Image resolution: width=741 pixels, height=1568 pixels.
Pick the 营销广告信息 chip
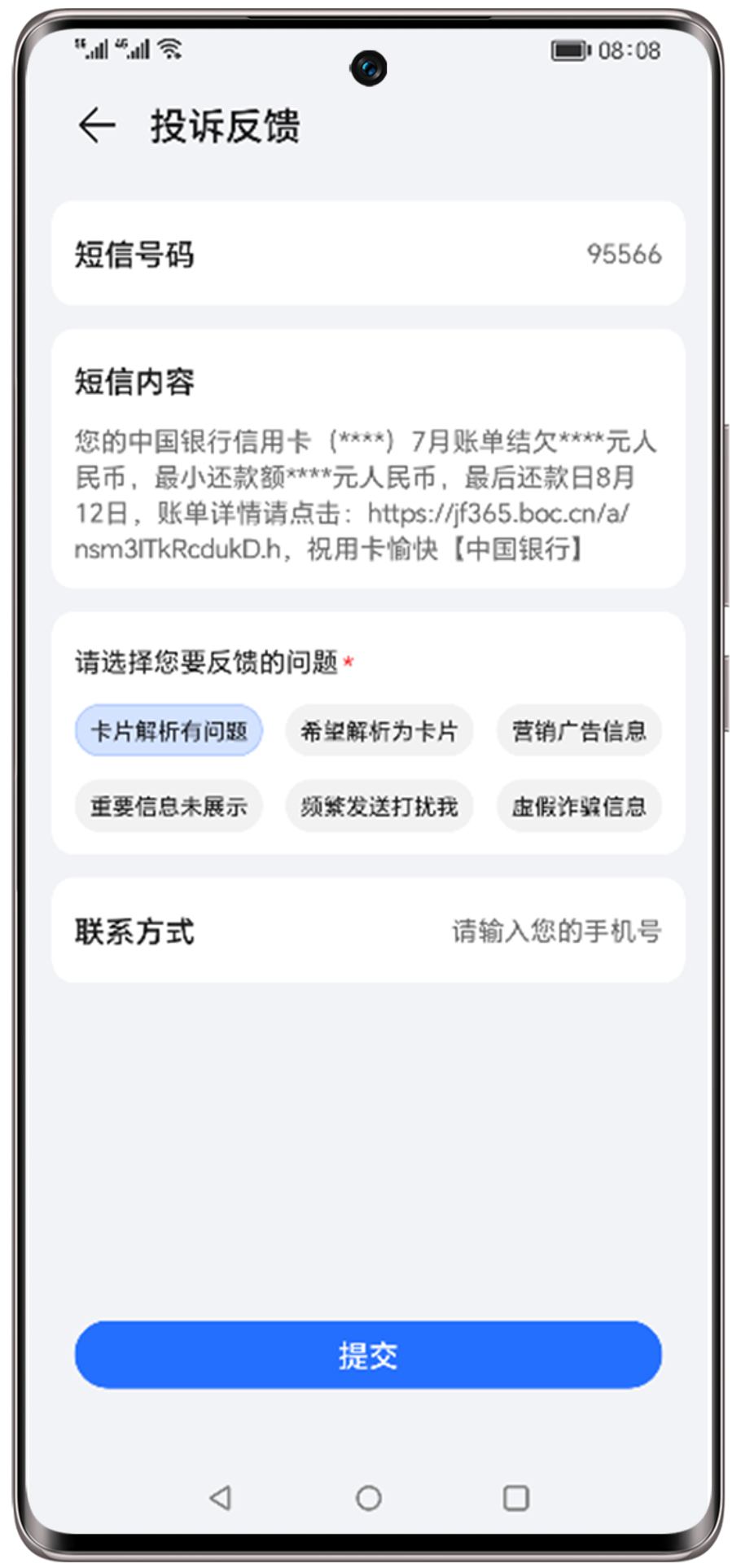tap(578, 730)
